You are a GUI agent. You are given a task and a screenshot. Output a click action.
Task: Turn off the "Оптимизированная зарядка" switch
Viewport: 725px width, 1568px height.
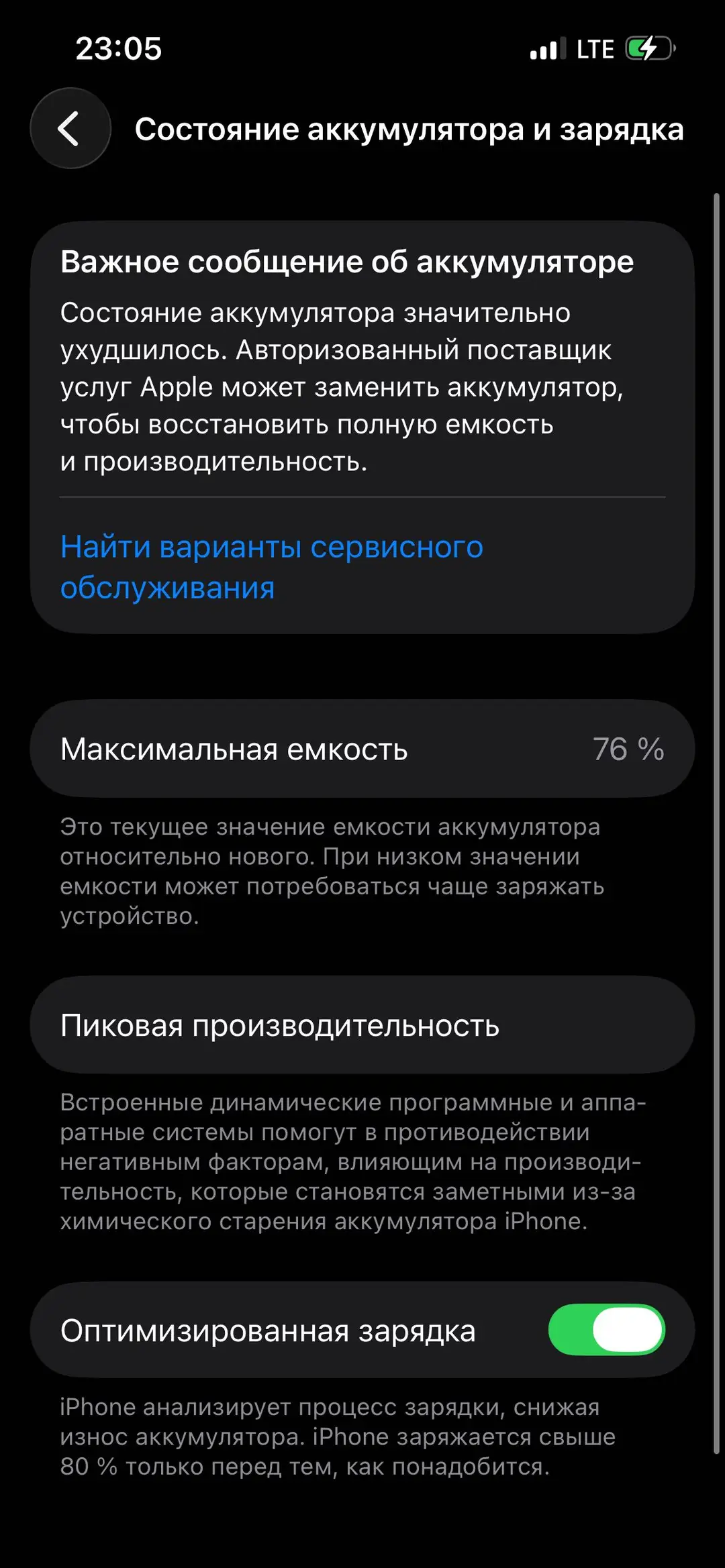click(606, 1330)
